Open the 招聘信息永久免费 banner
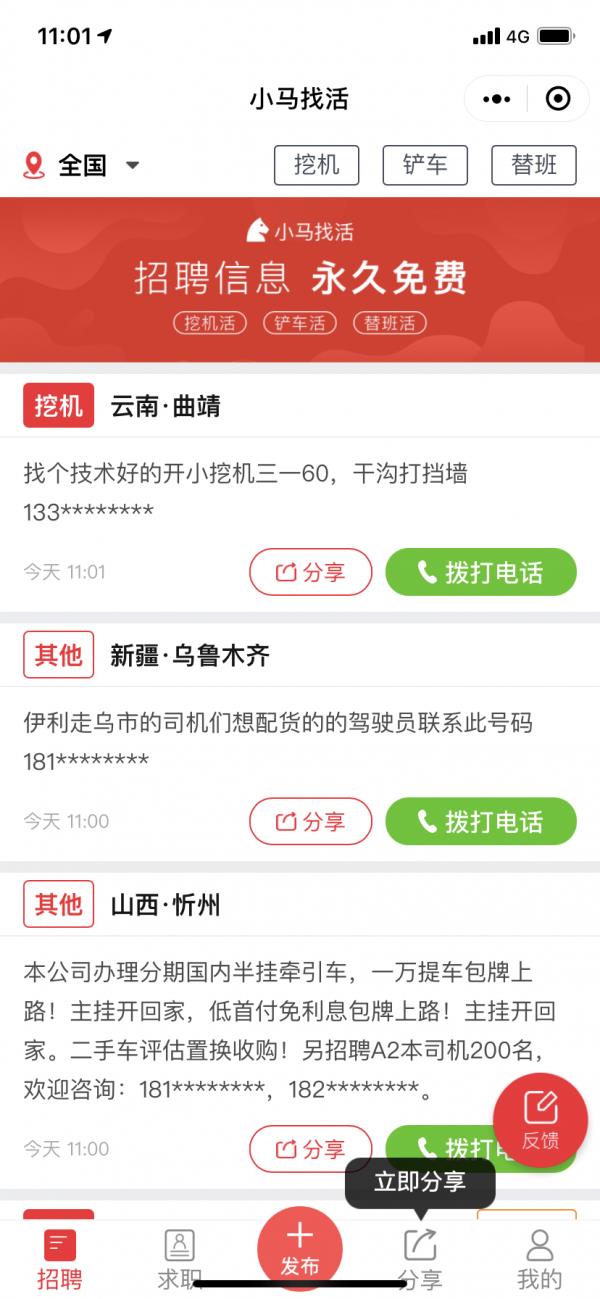The width and height of the screenshot is (600, 1299). 300,279
